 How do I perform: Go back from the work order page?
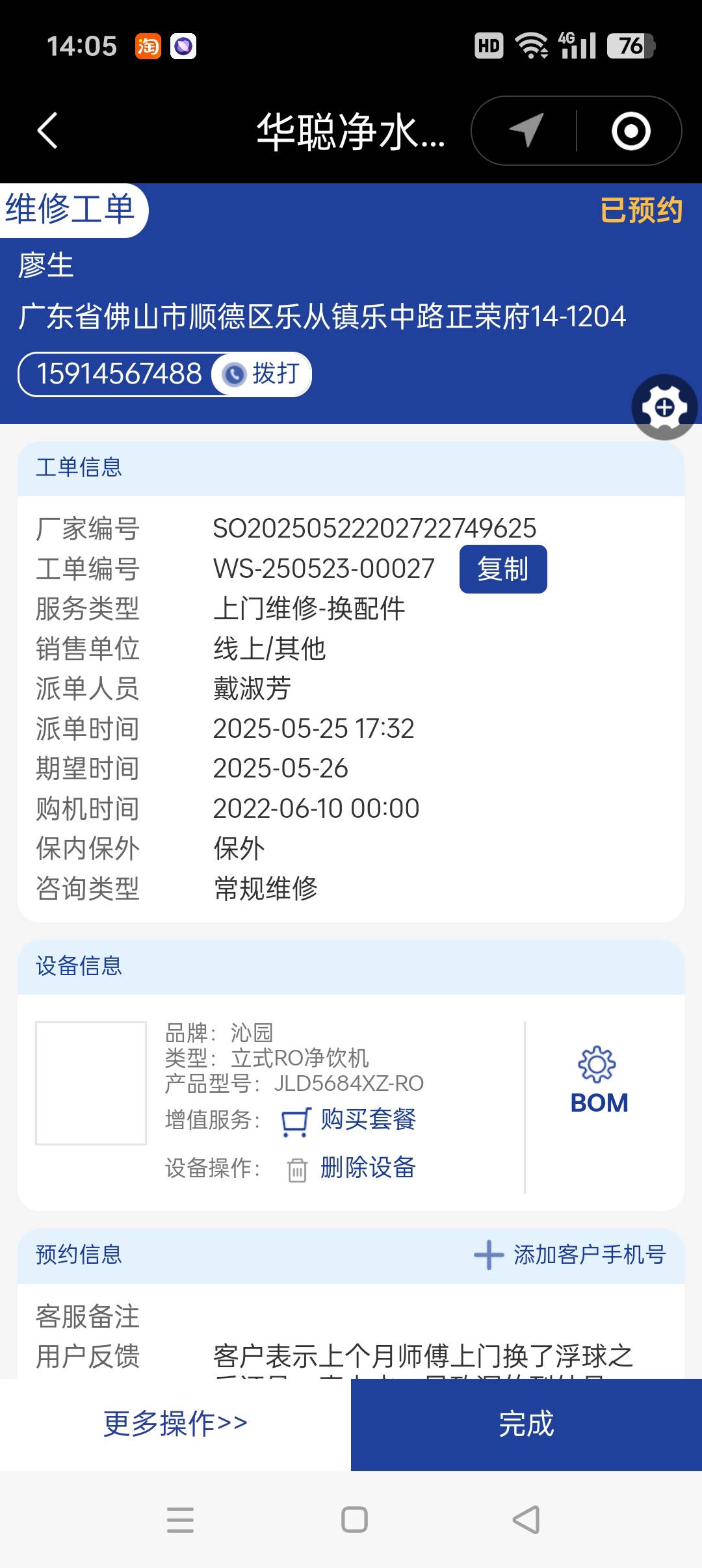47,131
